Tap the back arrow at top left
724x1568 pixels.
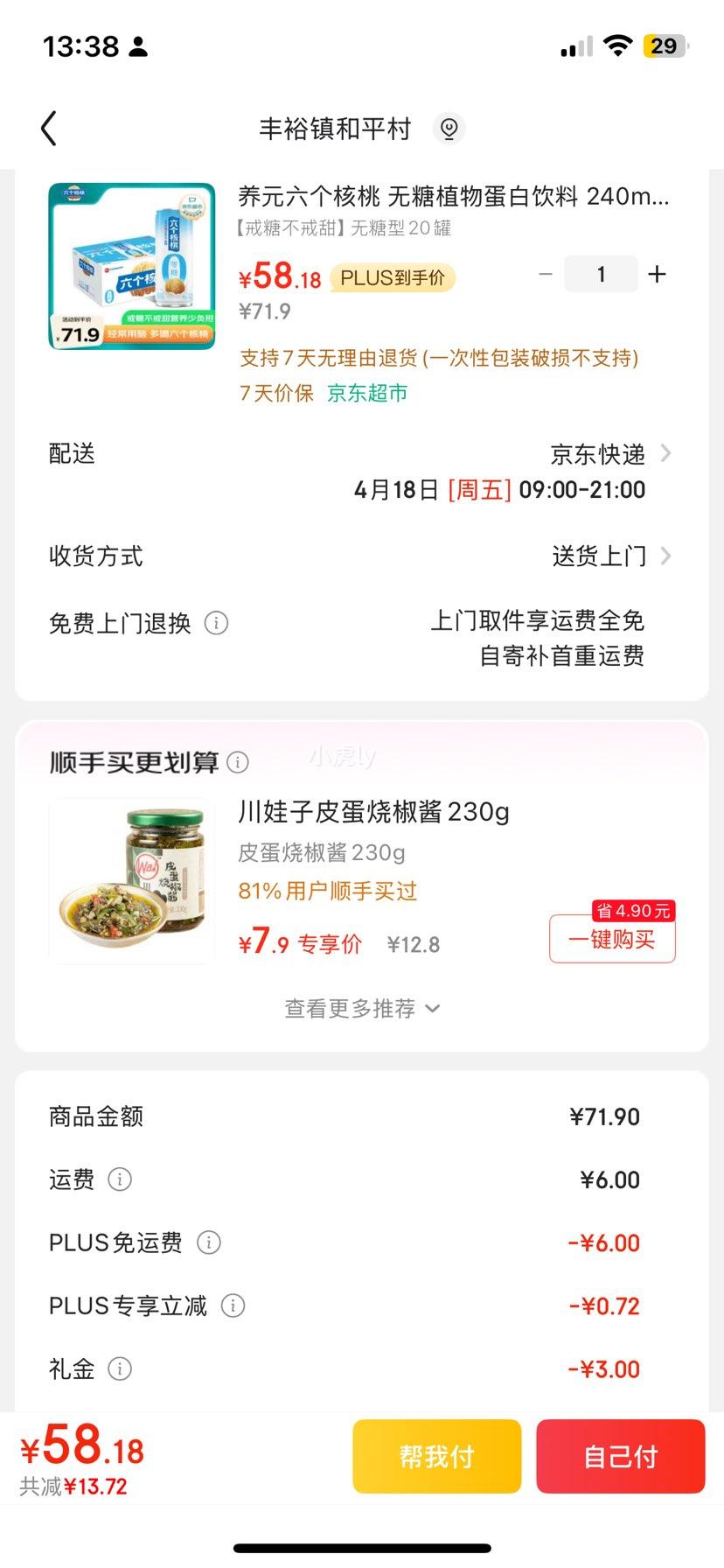coord(49,128)
